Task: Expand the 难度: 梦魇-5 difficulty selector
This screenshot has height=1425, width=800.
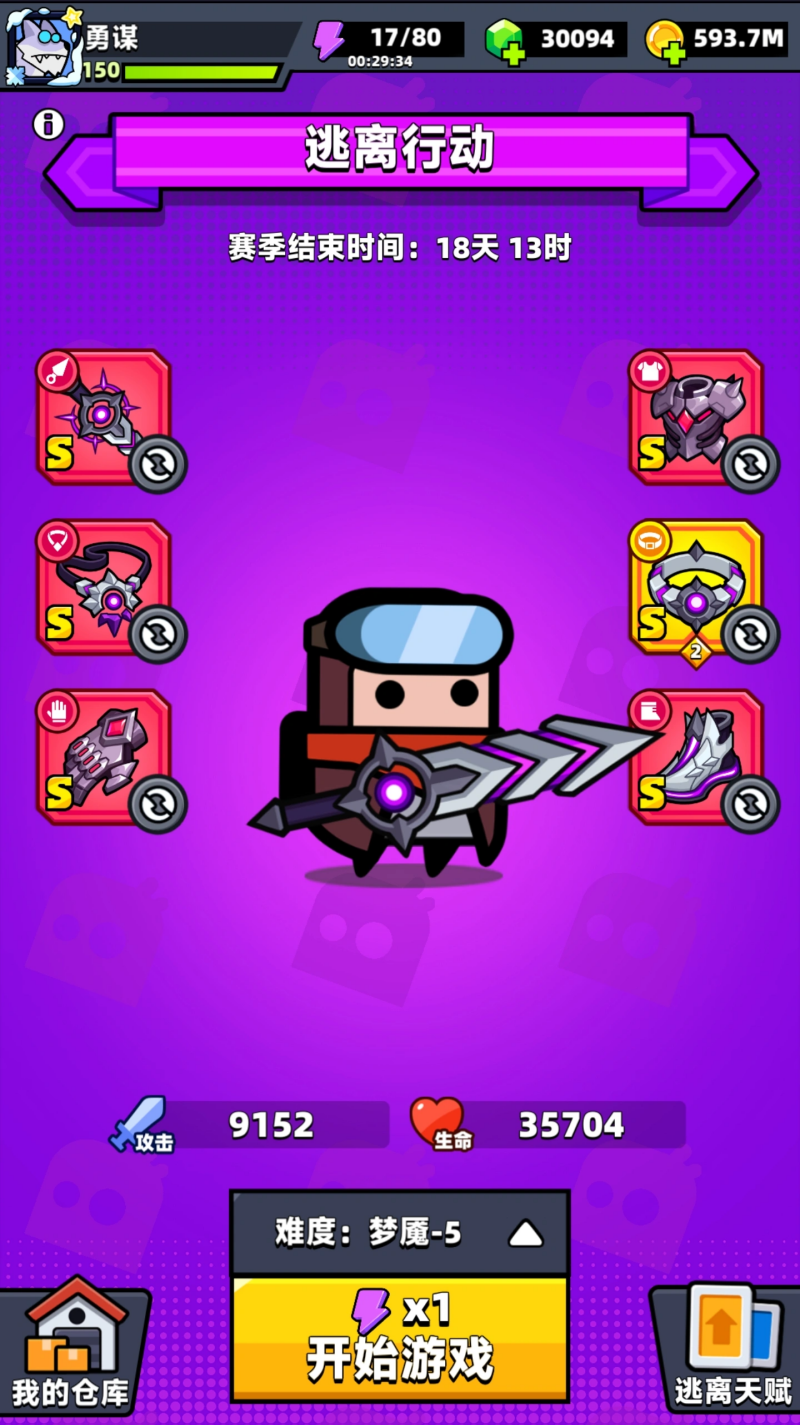Action: 400,1233
